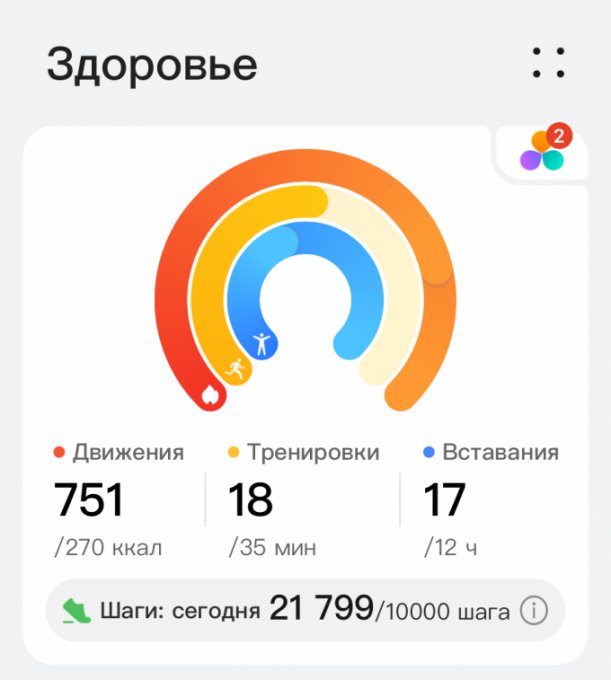Open the colored circles badge with 2
The image size is (611, 680).
[542, 152]
